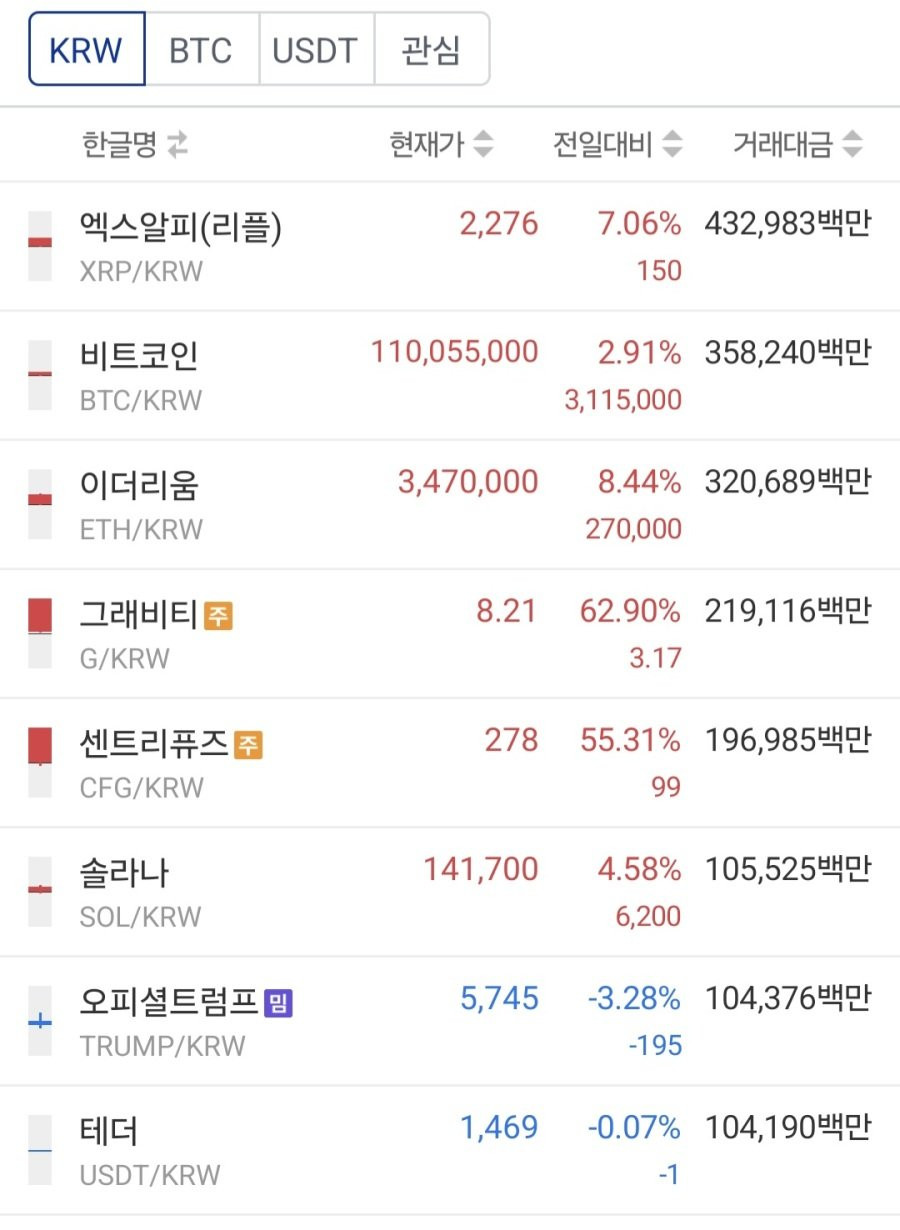900x1230 pixels.
Task: Select the KRW market tab
Action: (x=86, y=50)
